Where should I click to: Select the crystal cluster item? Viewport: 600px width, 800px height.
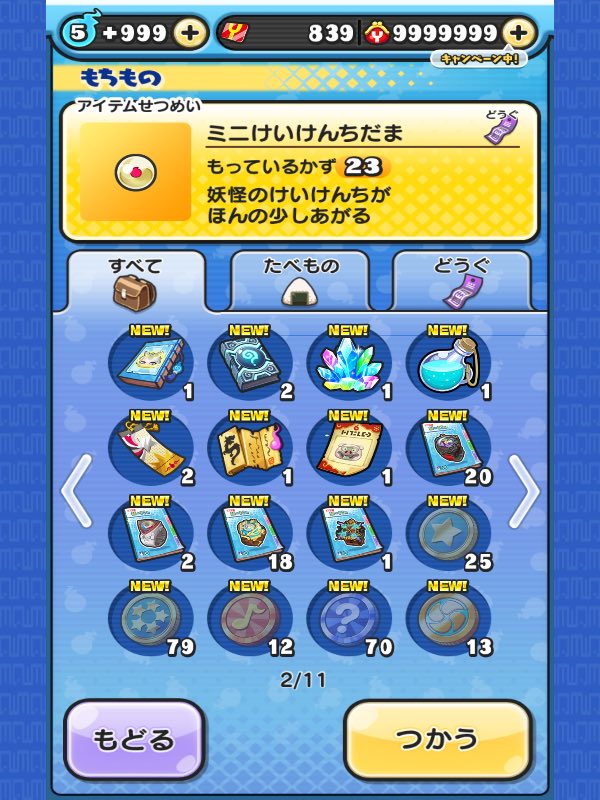coord(349,363)
